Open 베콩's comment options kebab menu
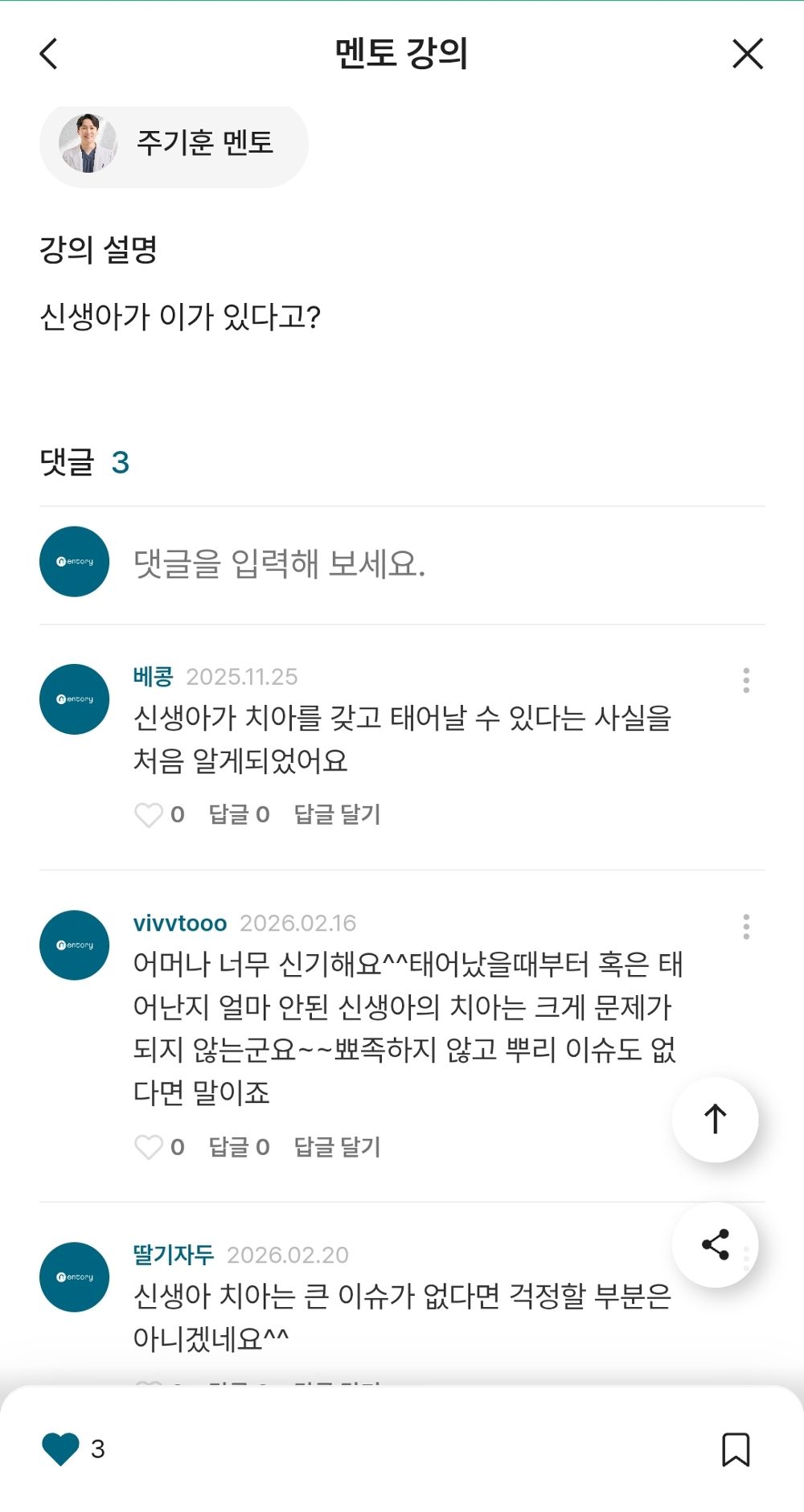Screen dimensions: 804x1512 coord(748,681)
